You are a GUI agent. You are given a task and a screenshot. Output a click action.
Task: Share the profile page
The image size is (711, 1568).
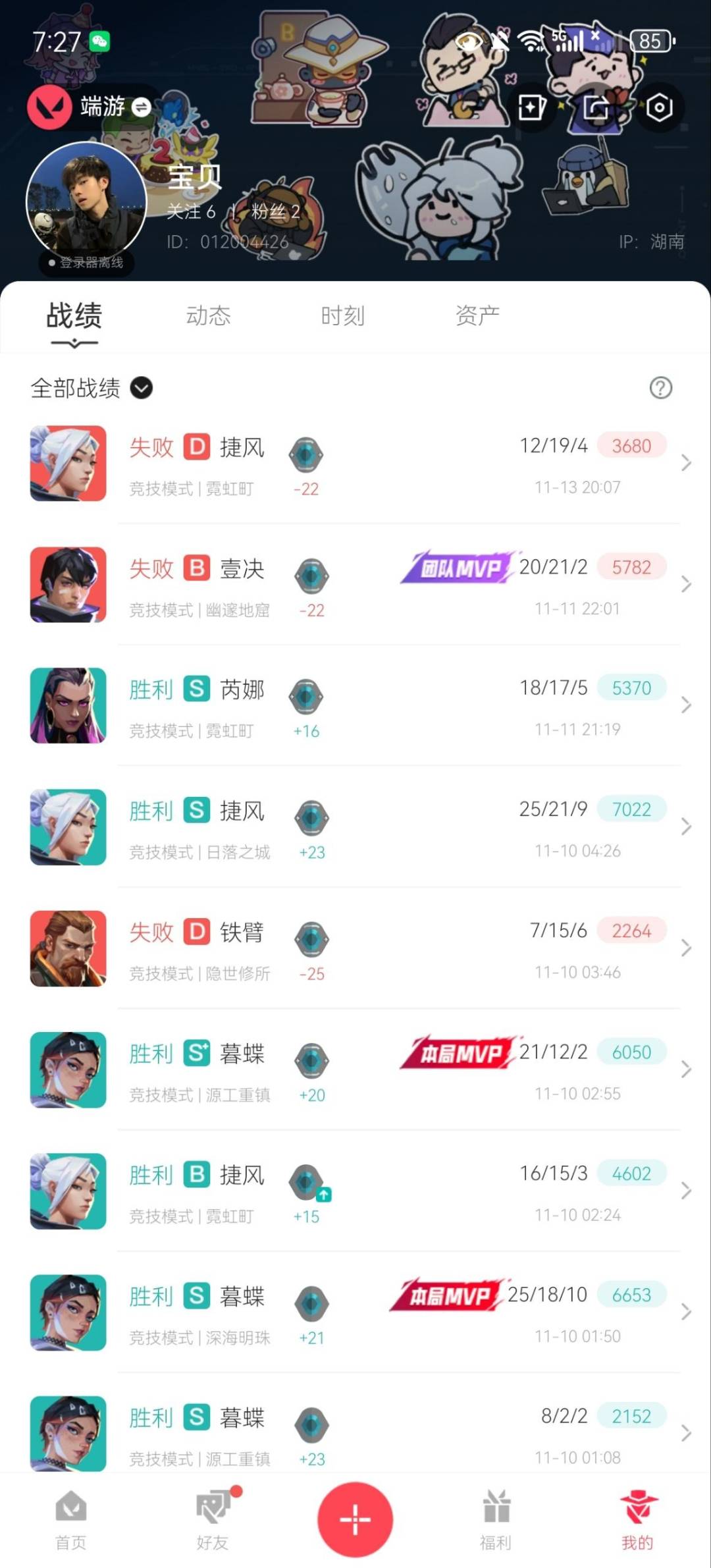coord(596,107)
